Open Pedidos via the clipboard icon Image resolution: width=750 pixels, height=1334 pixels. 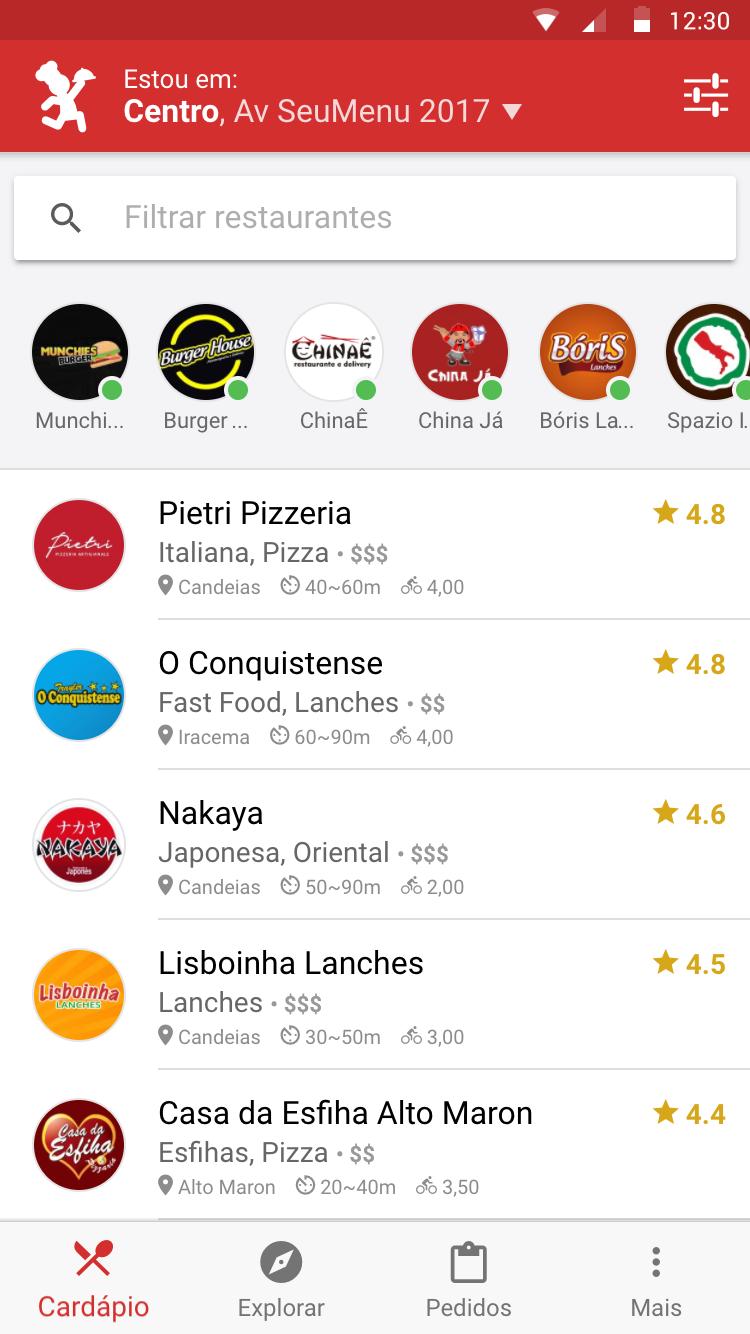[468, 1262]
